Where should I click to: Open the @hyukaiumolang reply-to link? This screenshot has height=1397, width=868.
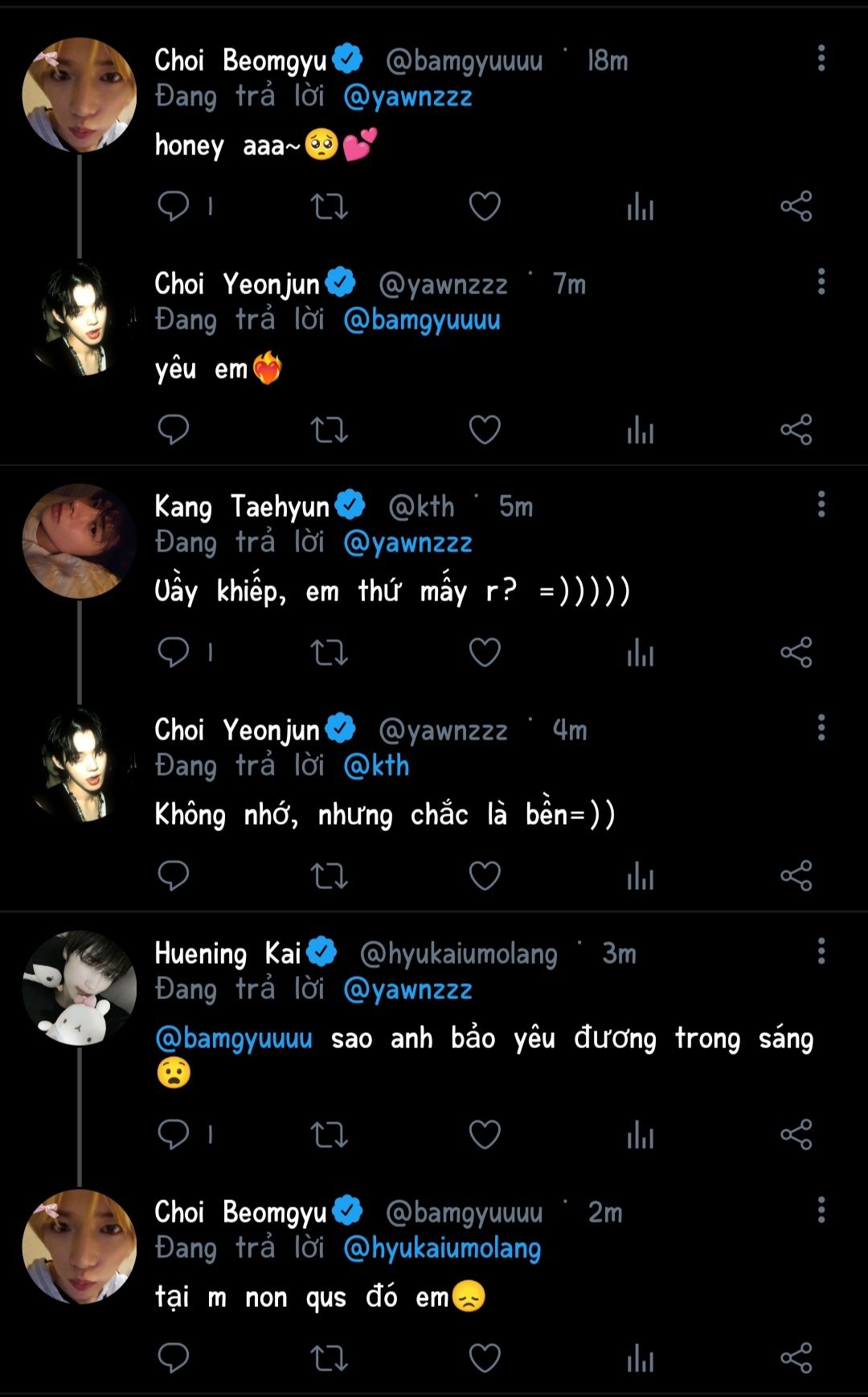pos(442,1248)
